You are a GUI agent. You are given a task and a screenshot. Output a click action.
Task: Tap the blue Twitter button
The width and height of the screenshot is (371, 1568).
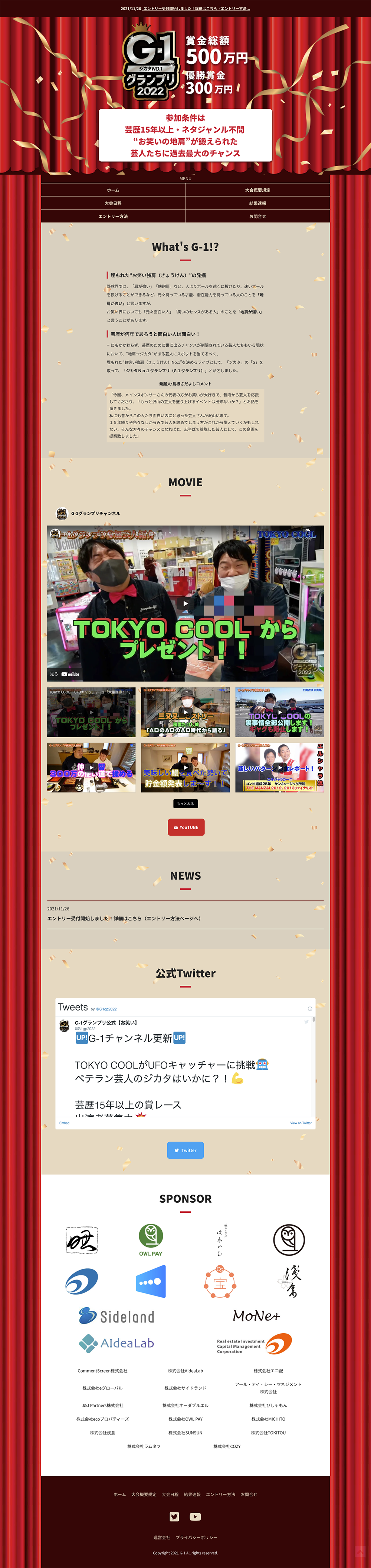[185, 1150]
